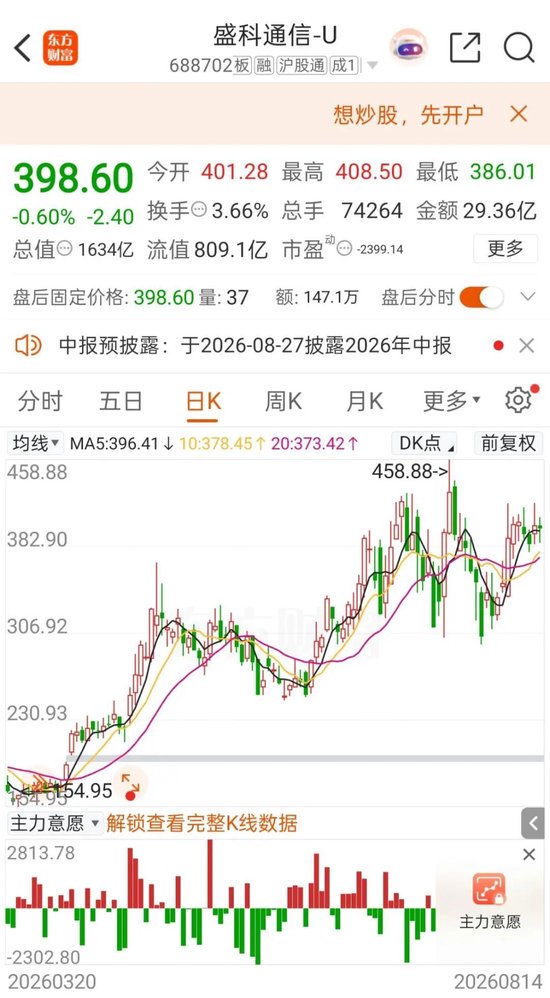The height and width of the screenshot is (998, 550).
Task: Go back using the top-left arrow
Action: pyautogui.click(x=23, y=48)
